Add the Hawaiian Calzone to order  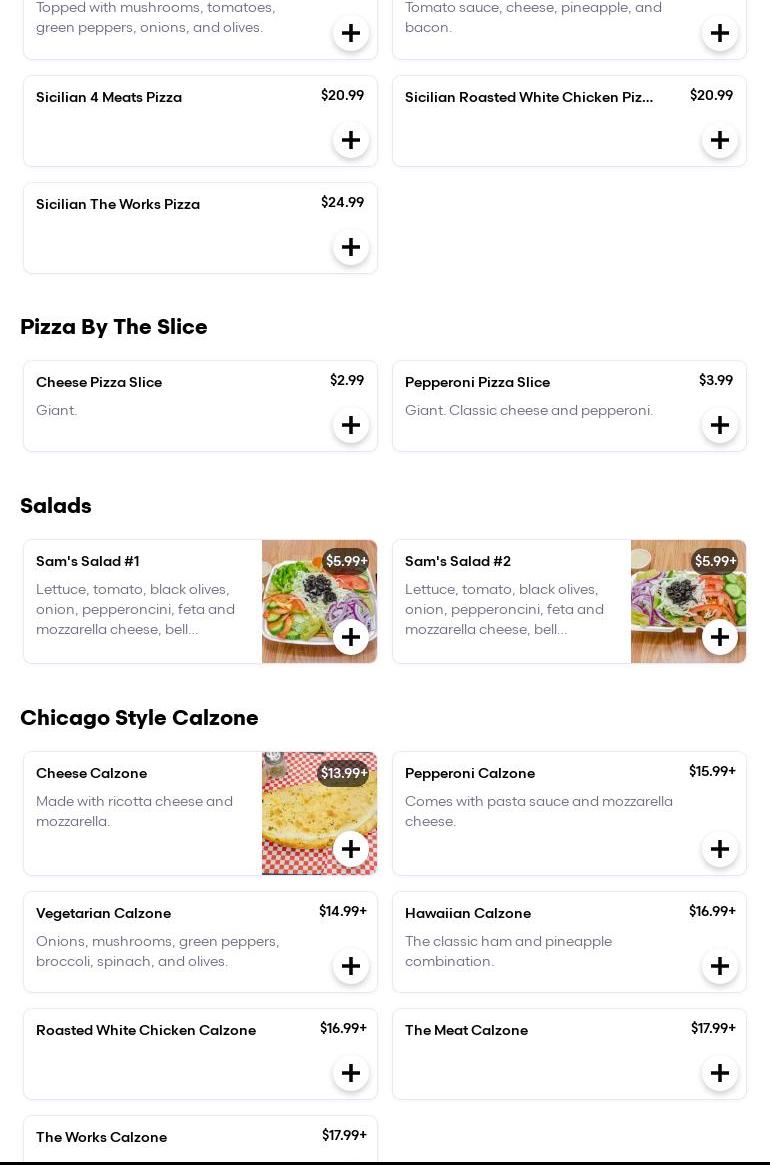tap(720, 966)
